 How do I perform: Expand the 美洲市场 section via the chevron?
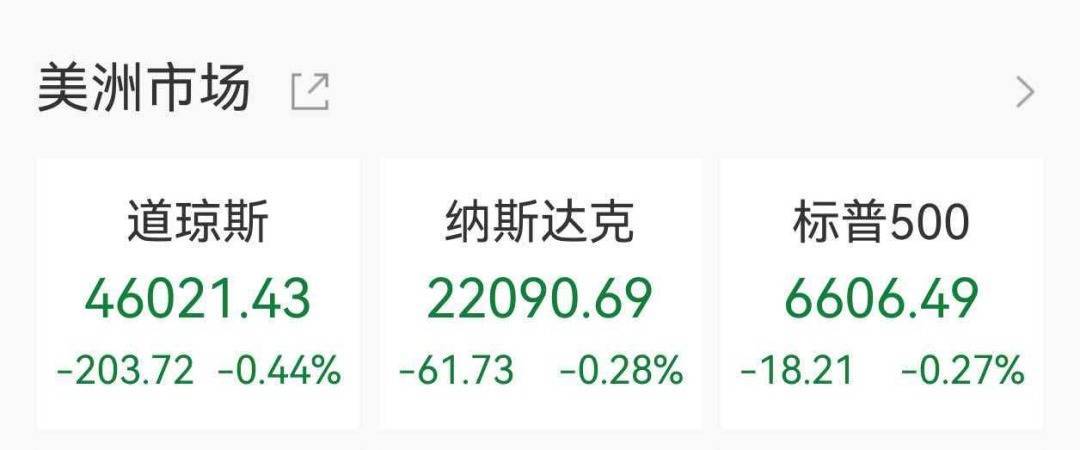point(1025,93)
